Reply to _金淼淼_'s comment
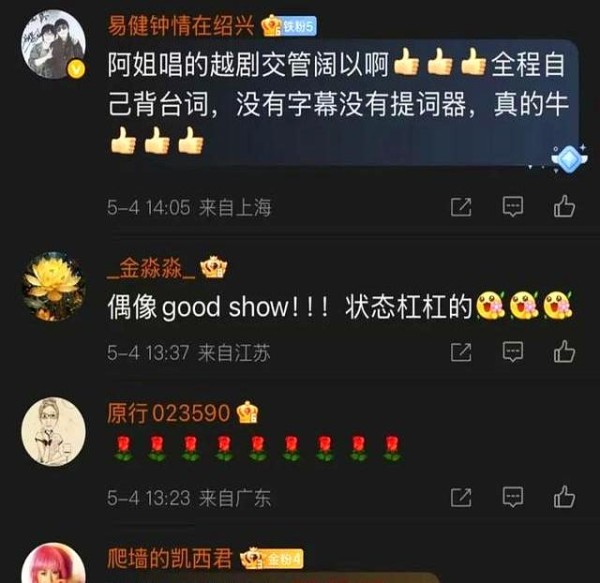 pos(512,352)
